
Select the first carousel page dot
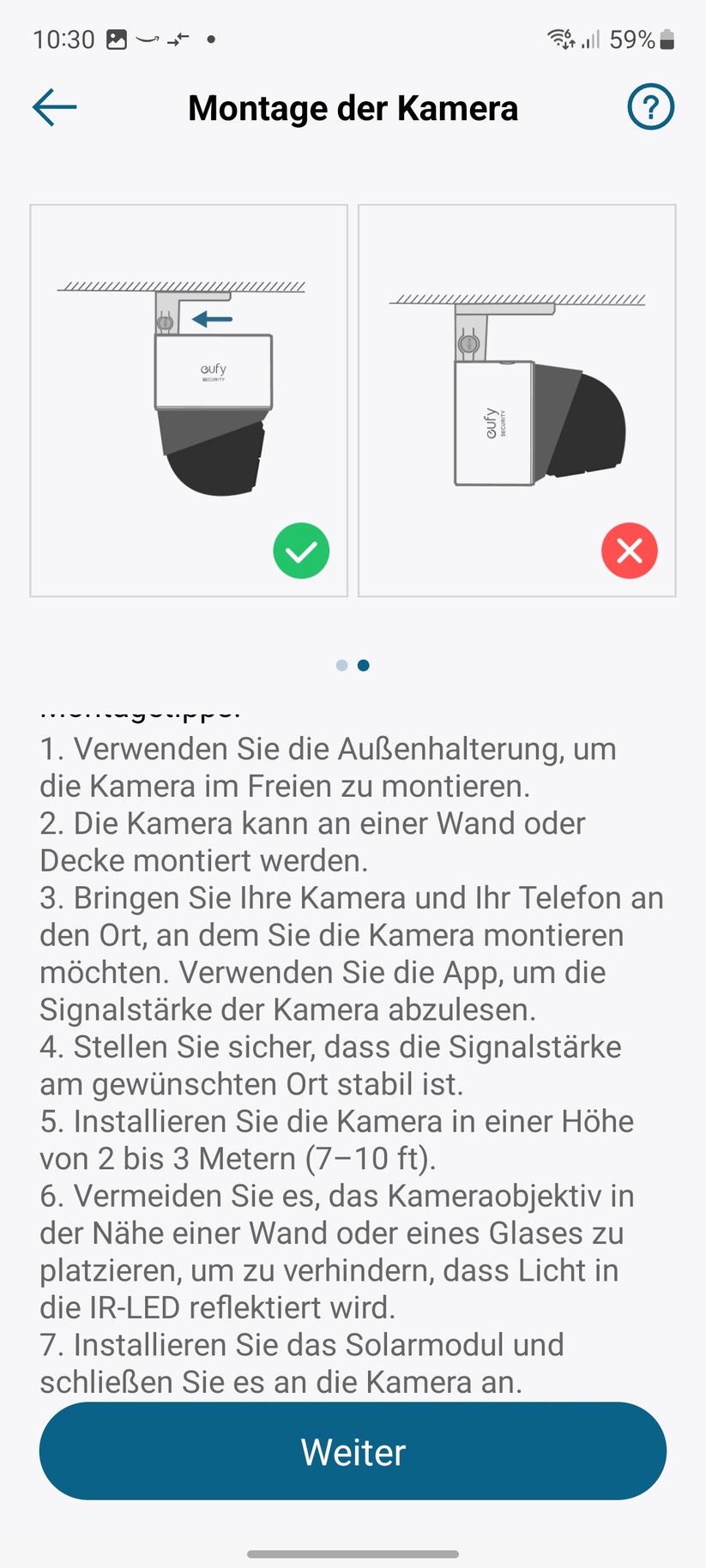[x=341, y=665]
